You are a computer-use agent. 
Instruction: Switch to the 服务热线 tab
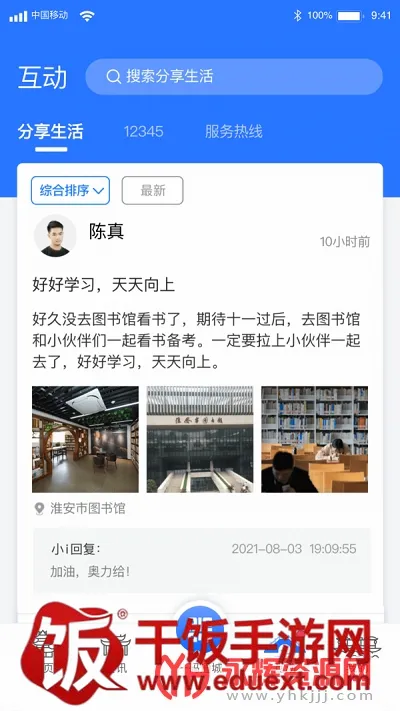[234, 132]
